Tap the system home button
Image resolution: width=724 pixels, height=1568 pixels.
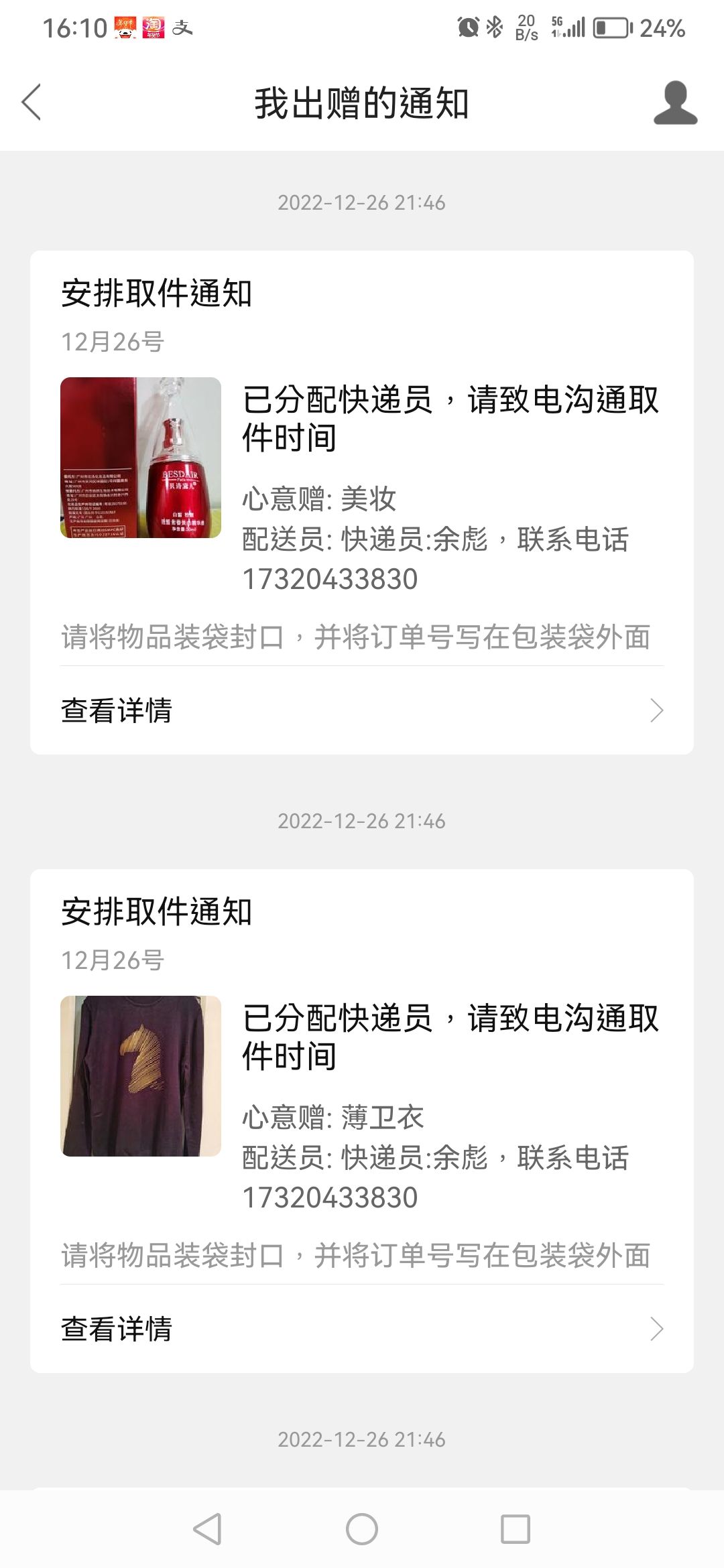coord(362,1529)
